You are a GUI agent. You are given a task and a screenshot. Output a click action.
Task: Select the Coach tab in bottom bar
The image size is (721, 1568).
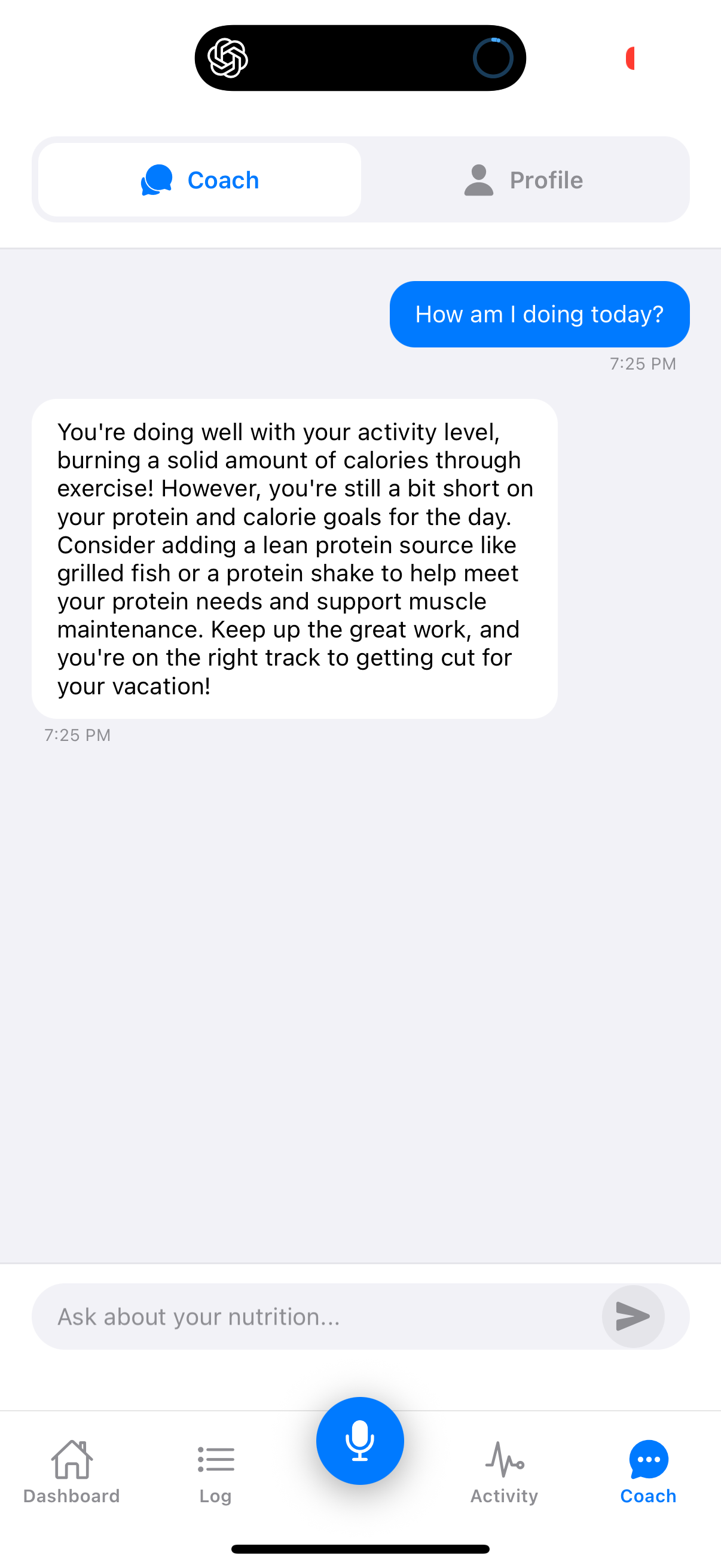(648, 1472)
